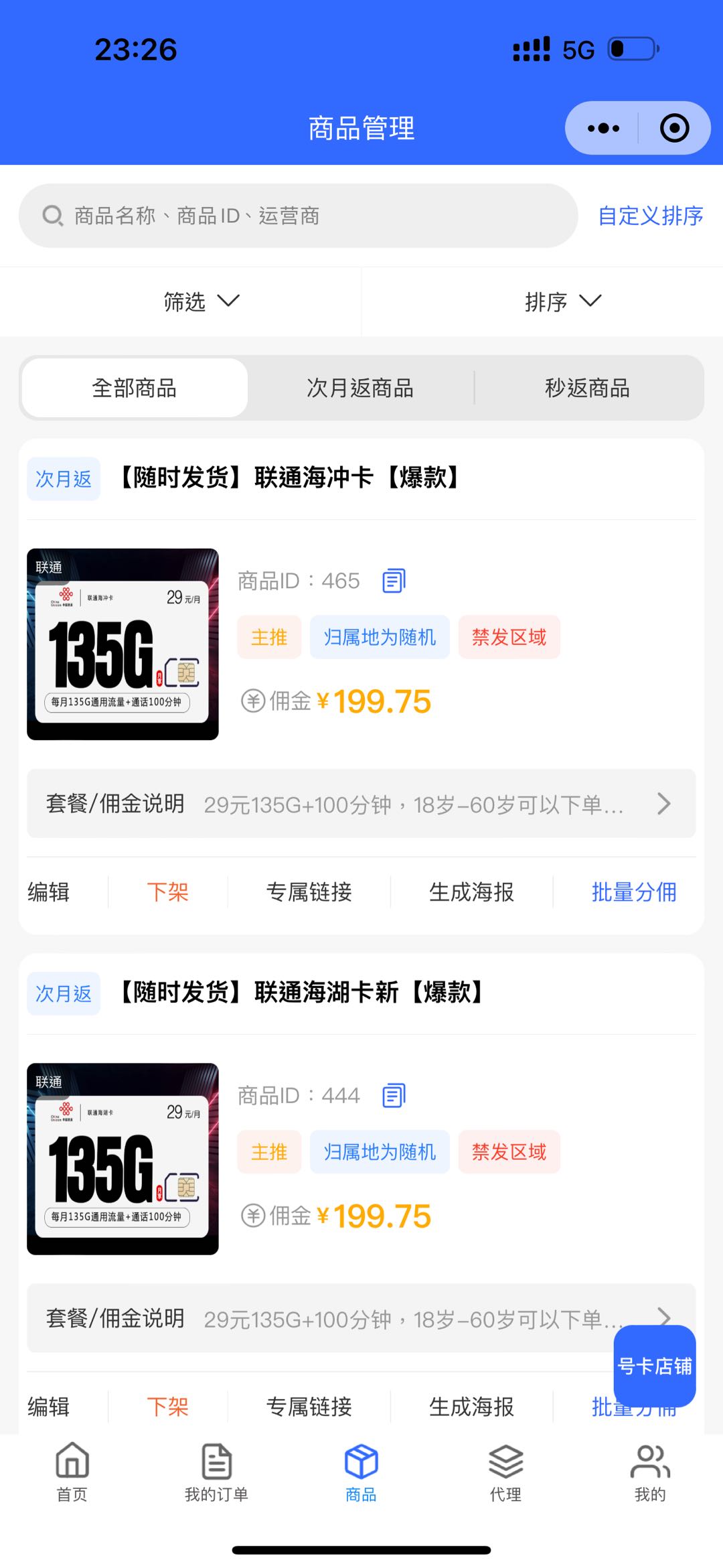The height and width of the screenshot is (1568, 723).
Task: Tap 下架 for 联通海冲卡
Action: (x=167, y=892)
